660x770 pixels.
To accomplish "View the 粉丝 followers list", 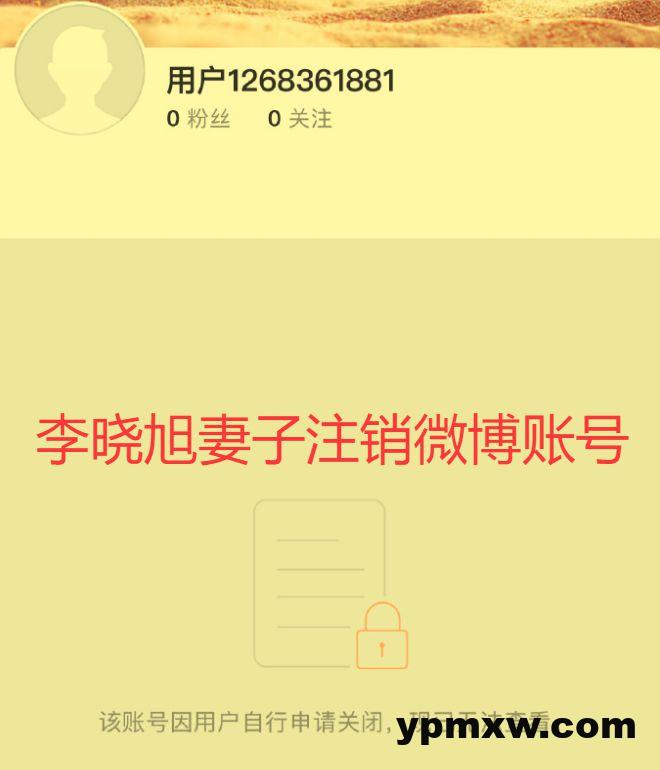I will coord(199,119).
